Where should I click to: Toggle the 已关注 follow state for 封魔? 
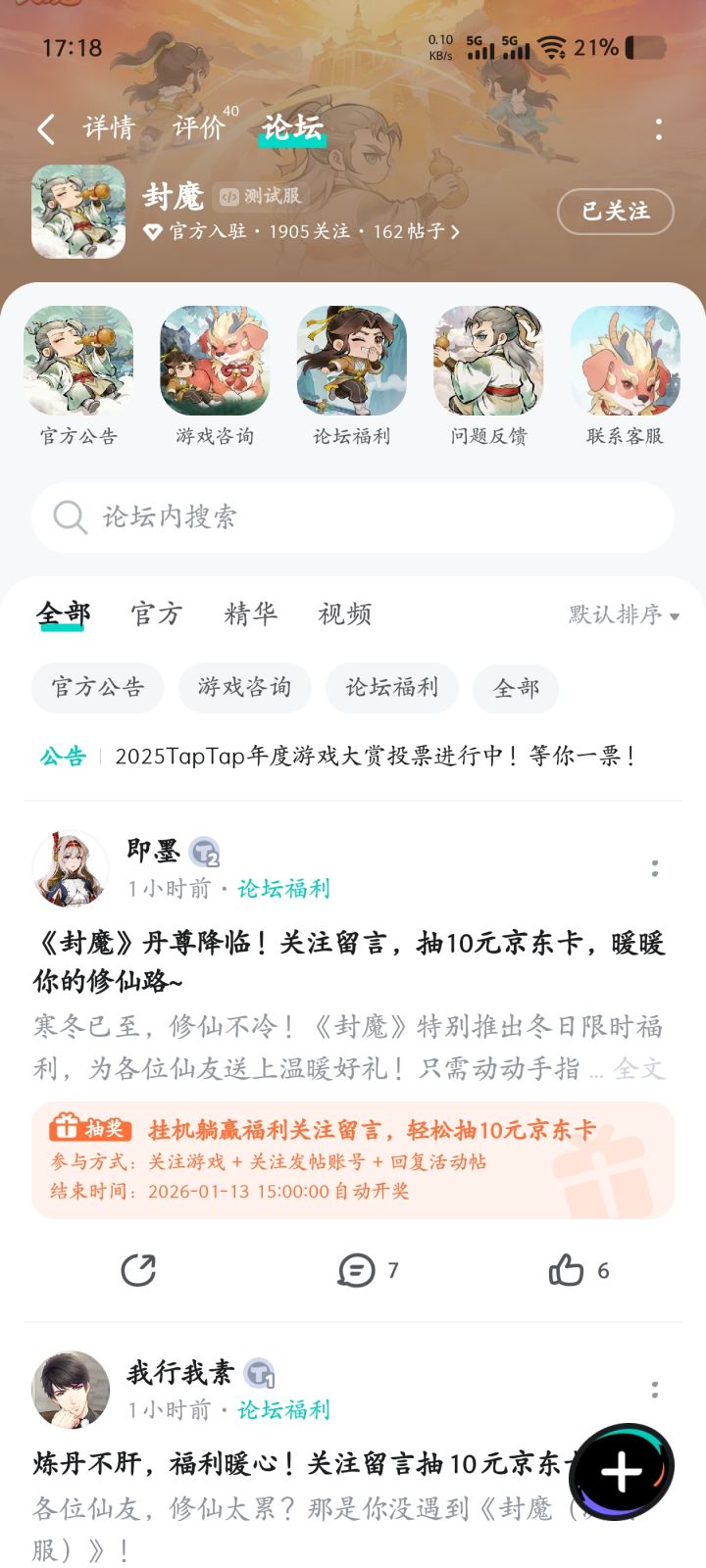[x=615, y=212]
